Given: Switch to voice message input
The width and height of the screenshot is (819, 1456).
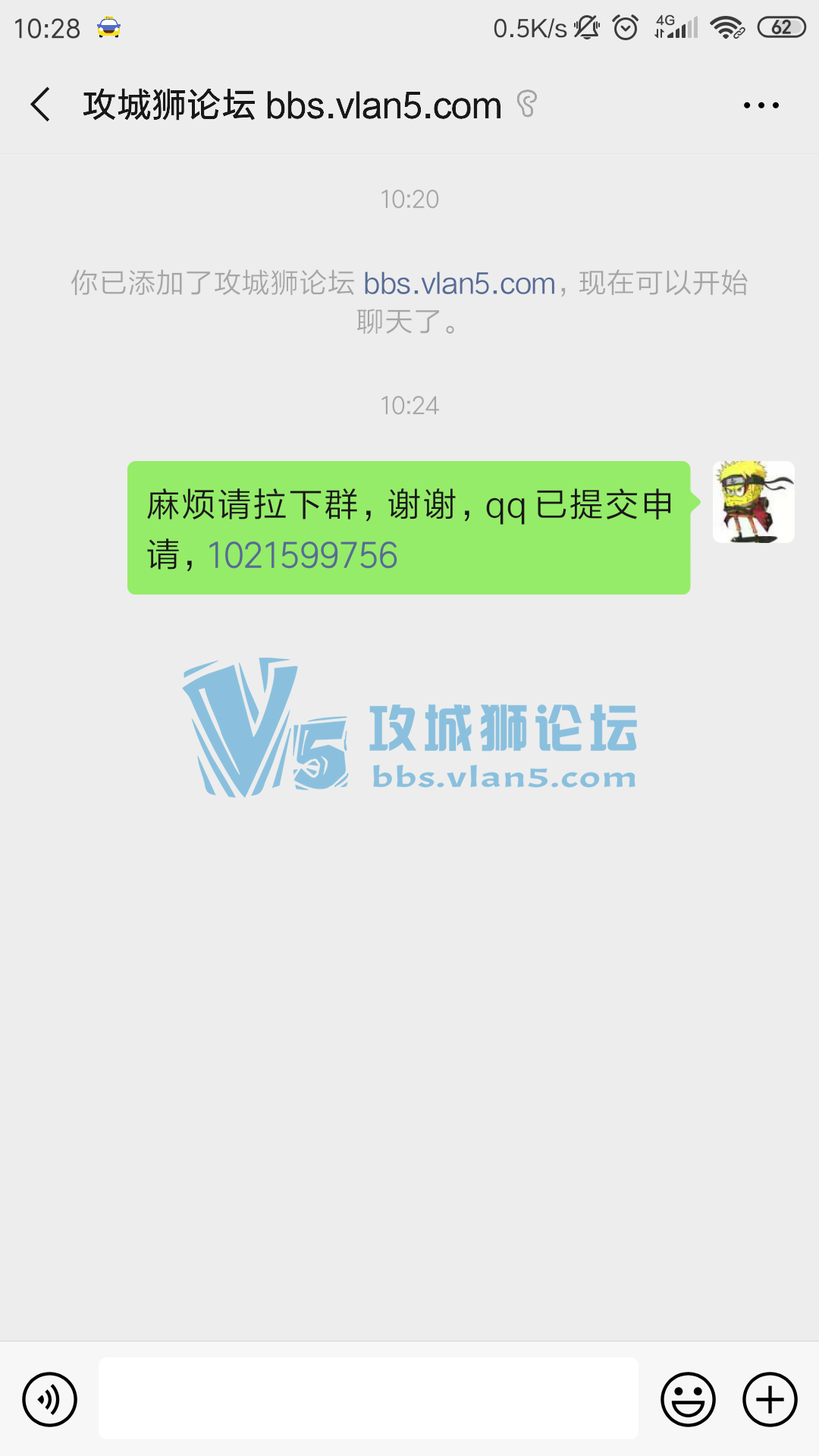Looking at the screenshot, I should [50, 1399].
